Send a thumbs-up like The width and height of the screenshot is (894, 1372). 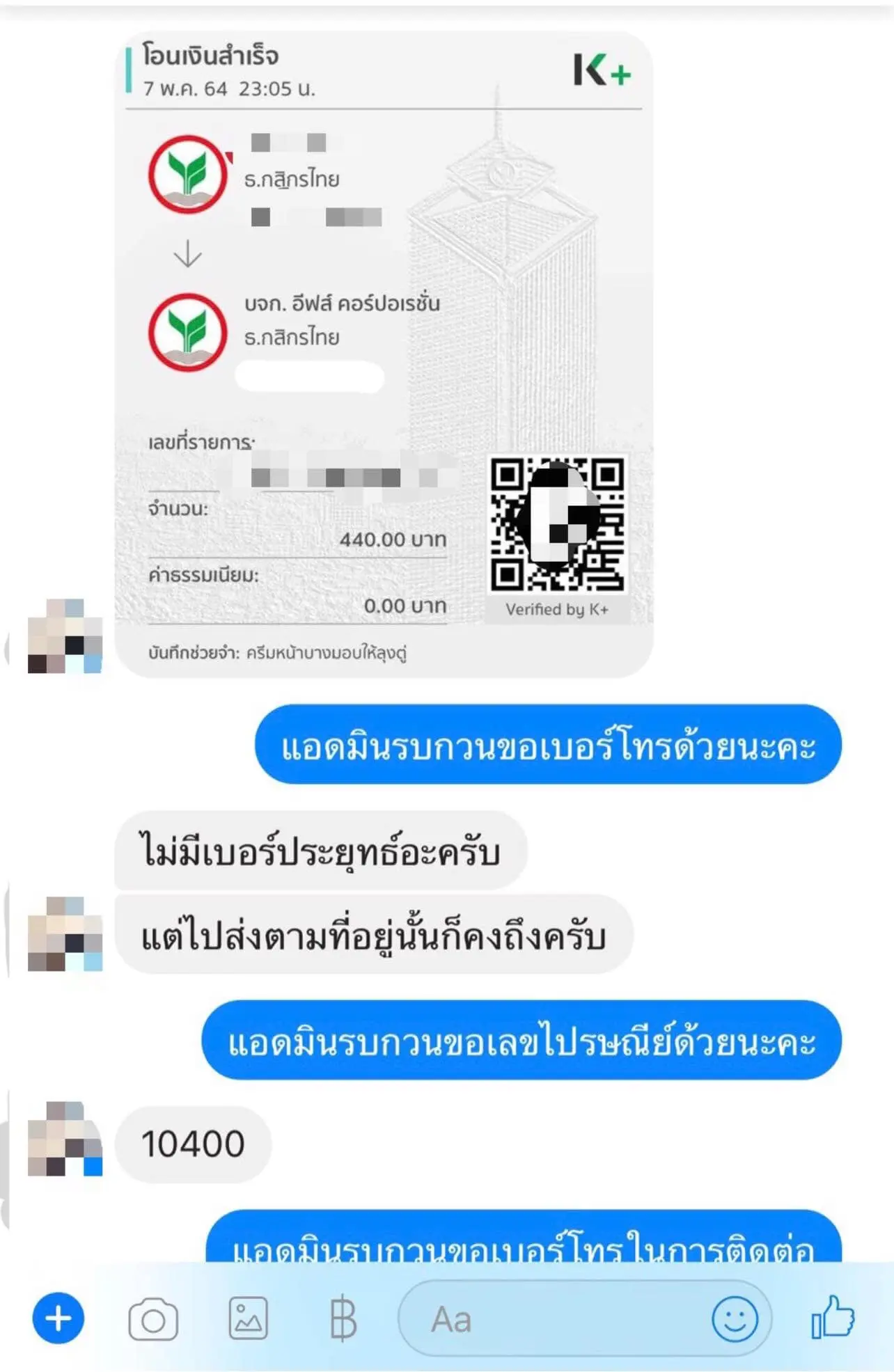832,1317
